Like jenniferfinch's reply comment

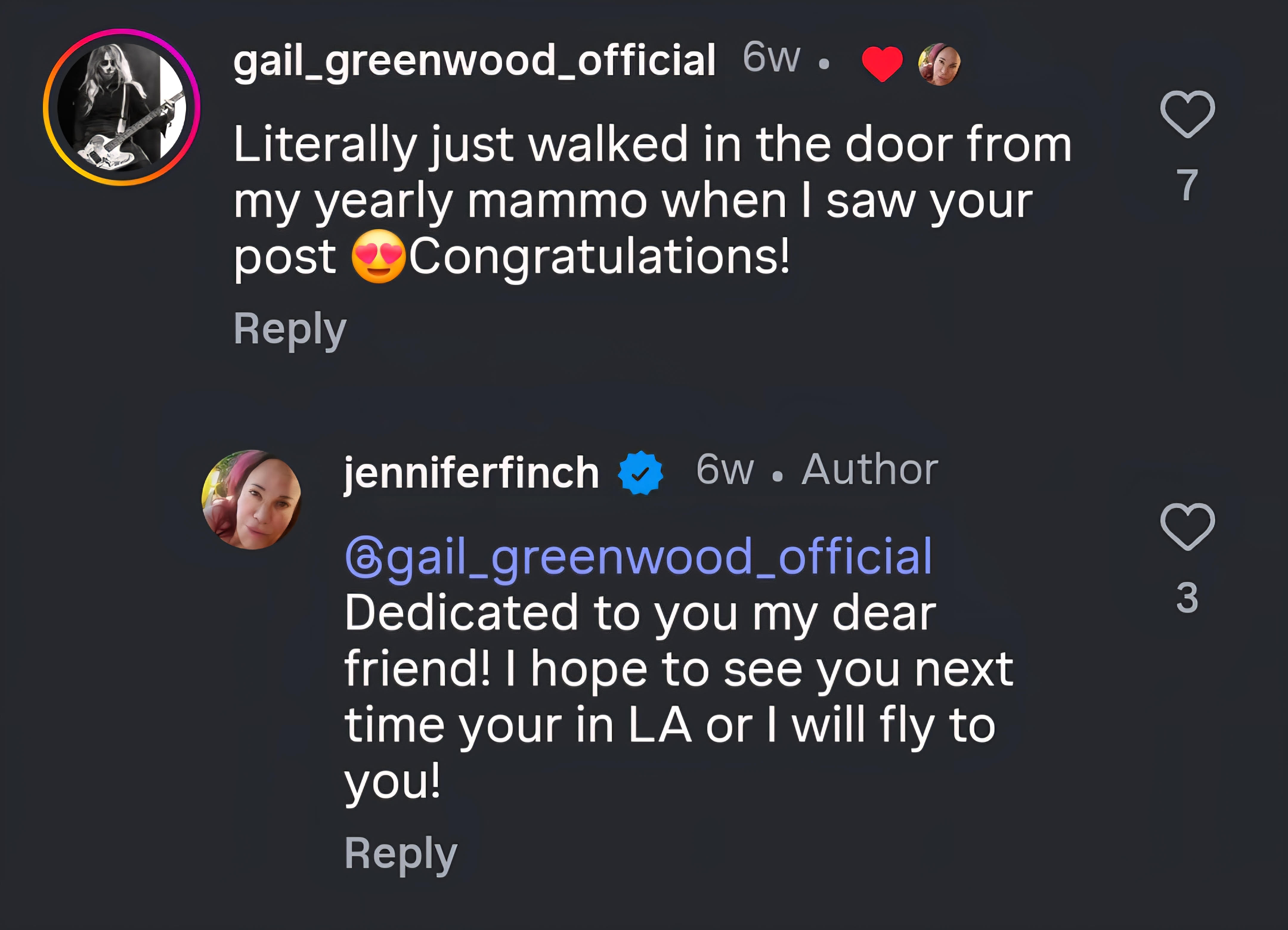coord(1187,526)
